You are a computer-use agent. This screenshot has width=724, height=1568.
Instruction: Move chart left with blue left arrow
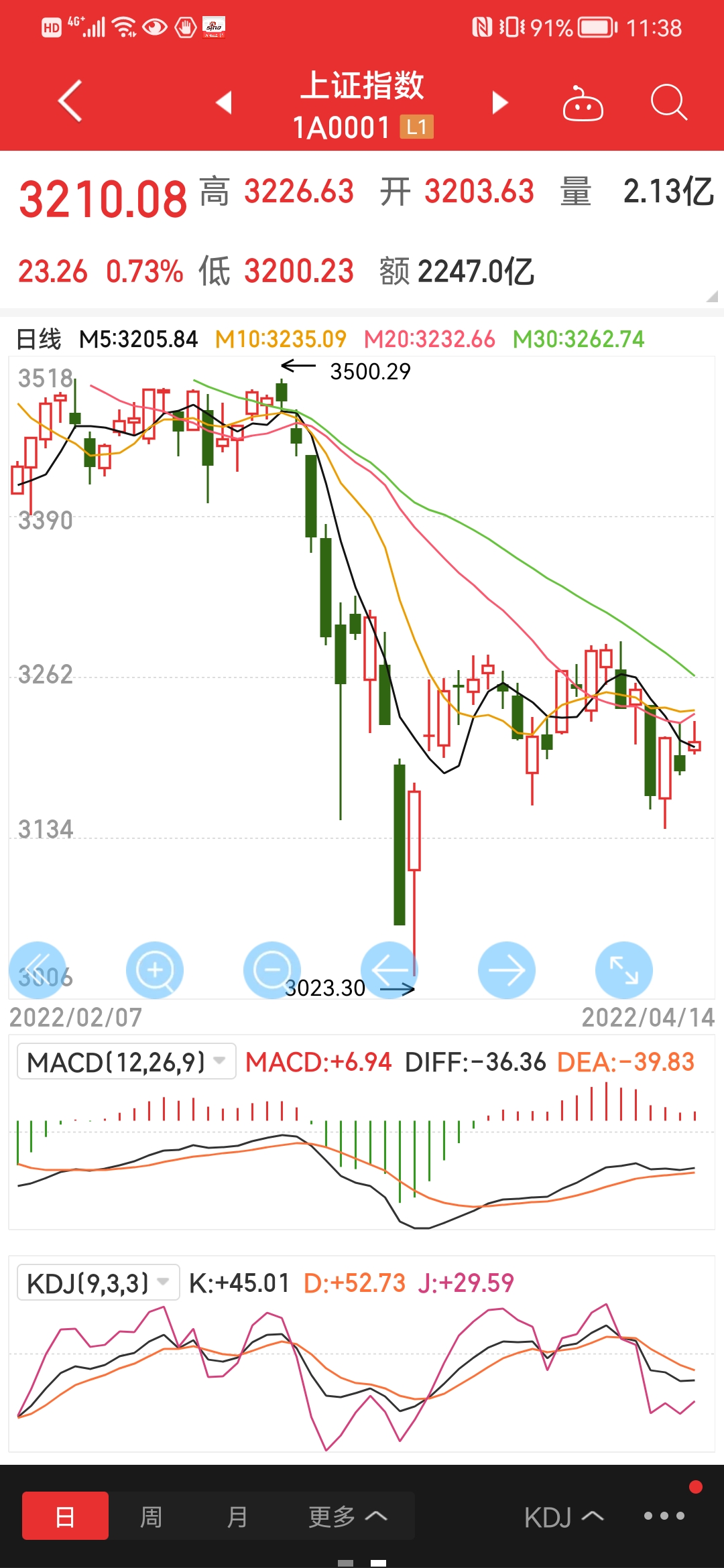[x=389, y=970]
